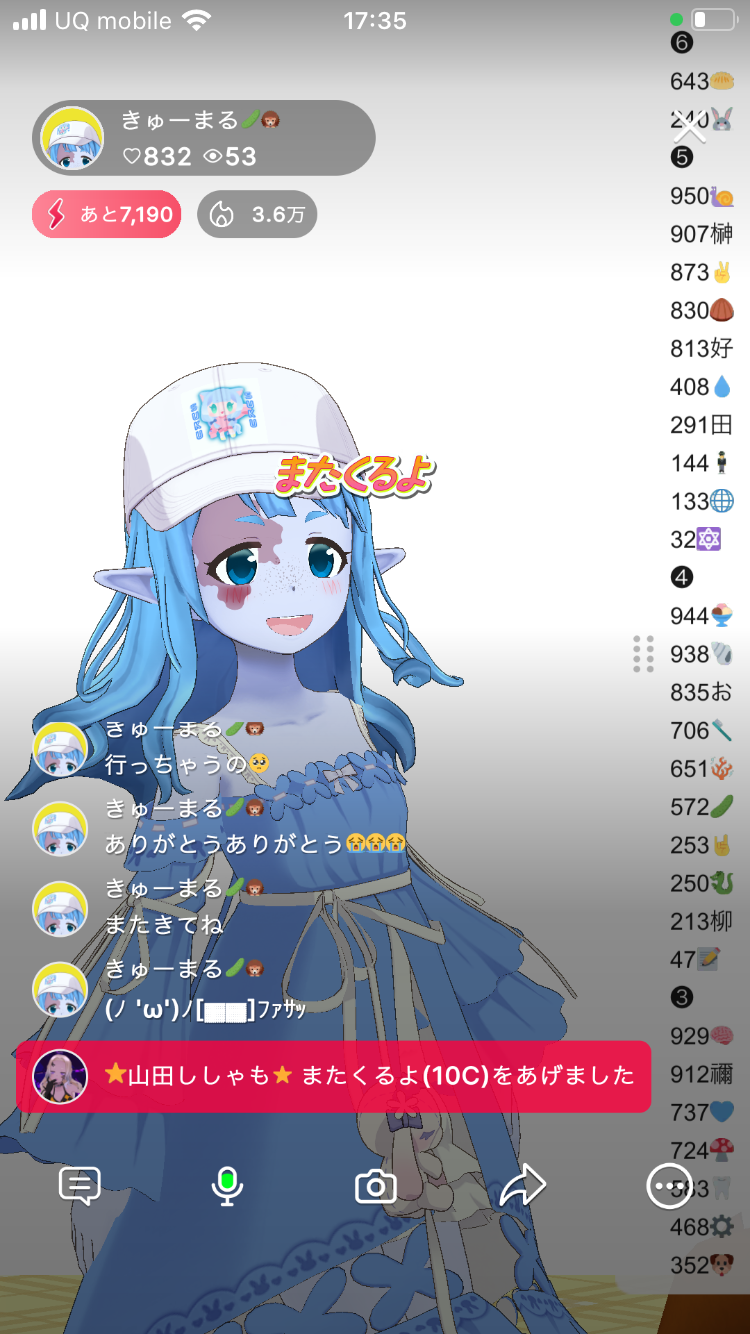The image size is (750, 1334).
Task: Open 山田ししゃも's gift notification banner
Action: 370,1076
